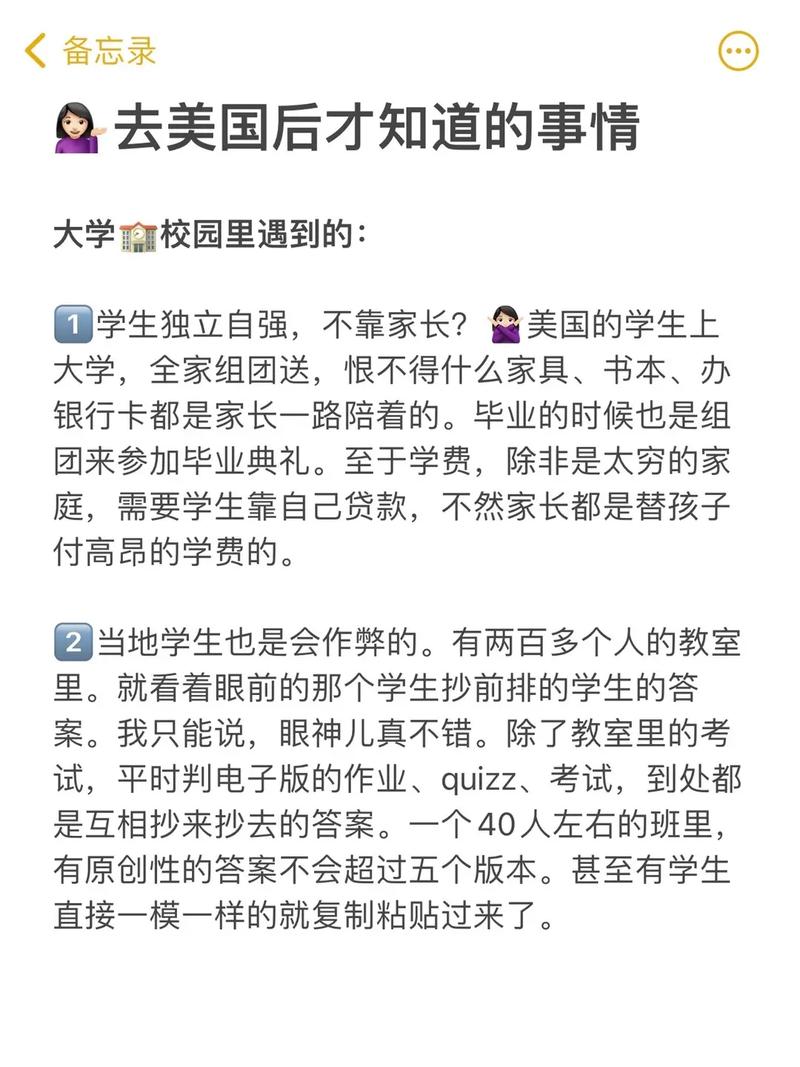800x1067 pixels.
Task: Go back to the 备忘录 list
Action: click(90, 50)
